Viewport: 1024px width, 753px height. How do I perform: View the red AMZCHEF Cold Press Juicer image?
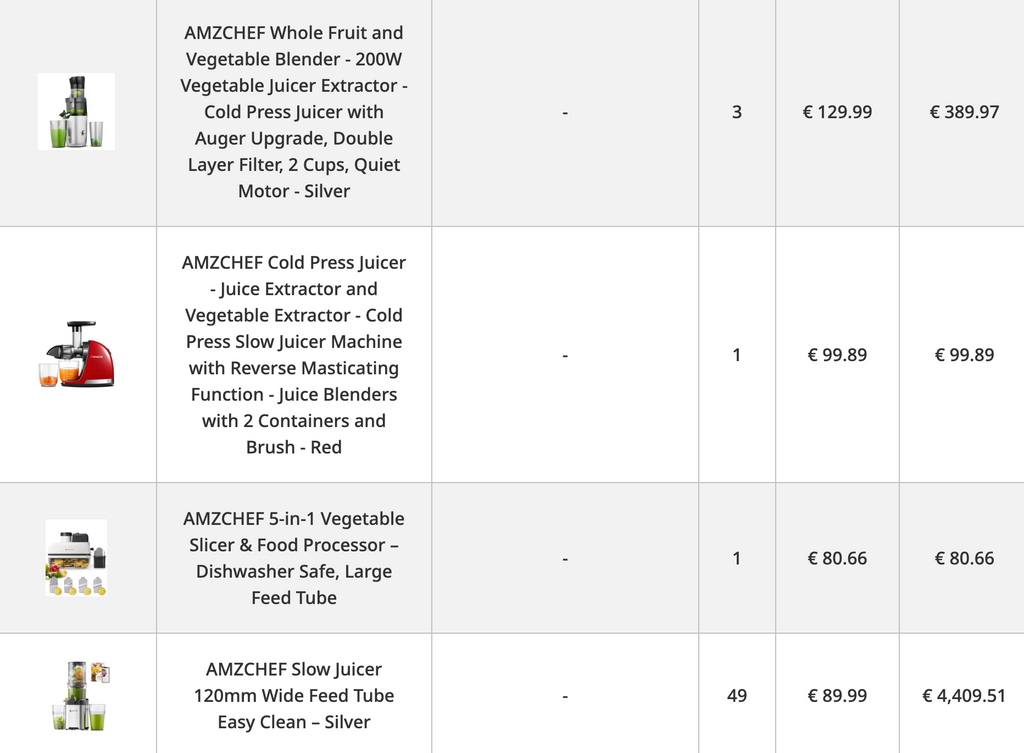point(78,354)
